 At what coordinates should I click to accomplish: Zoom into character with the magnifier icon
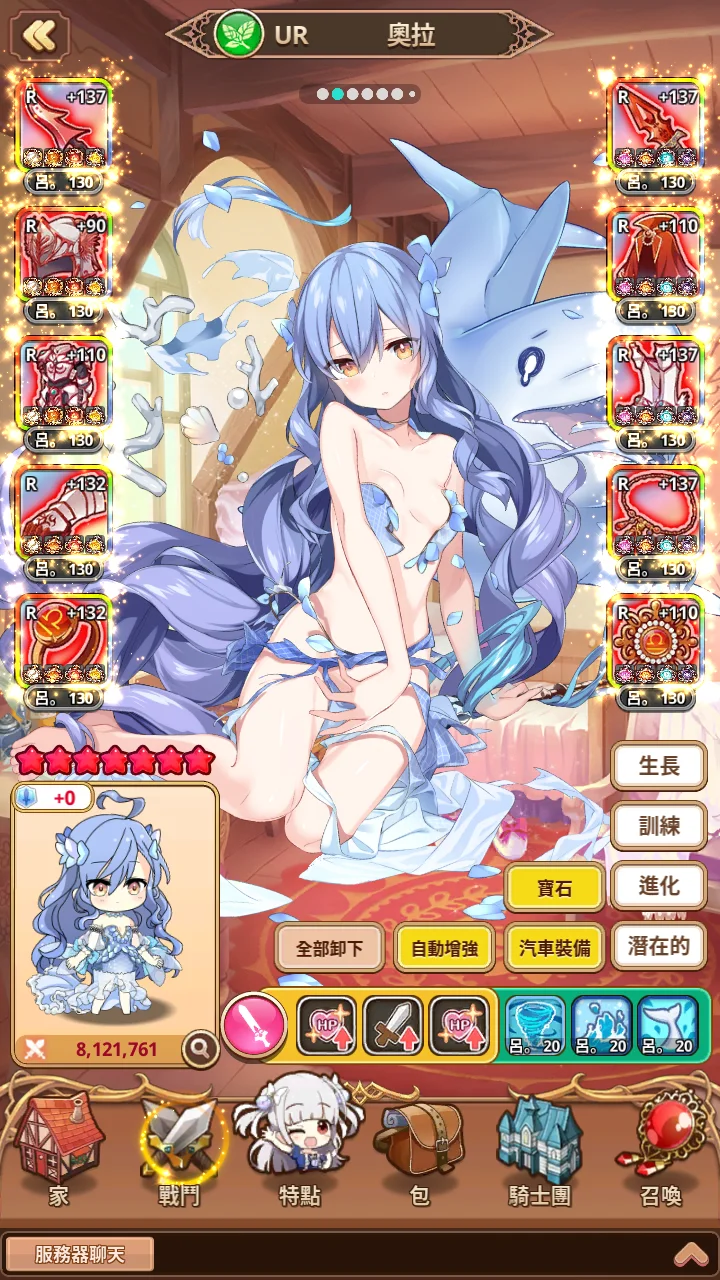(x=201, y=1048)
